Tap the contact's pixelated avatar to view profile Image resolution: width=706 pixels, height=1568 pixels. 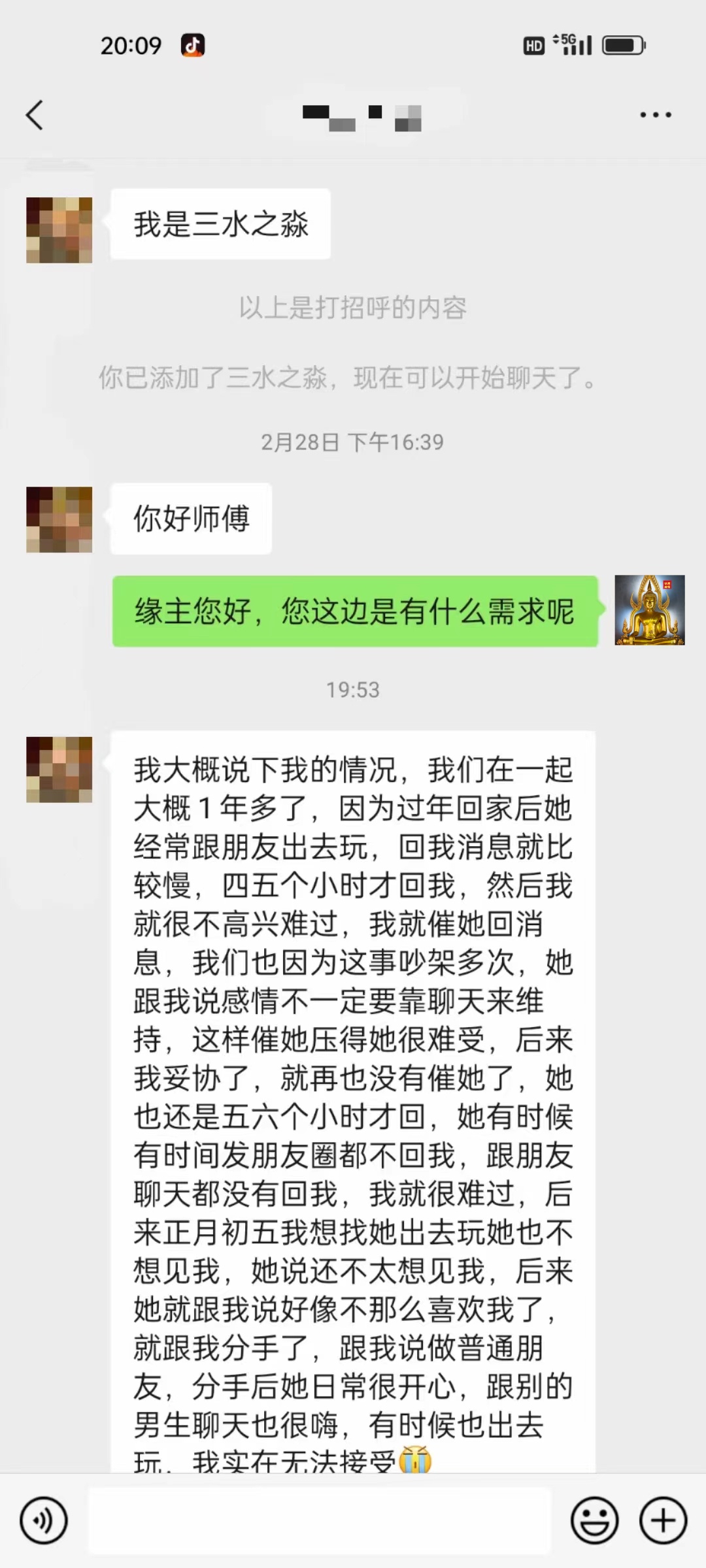(x=58, y=230)
